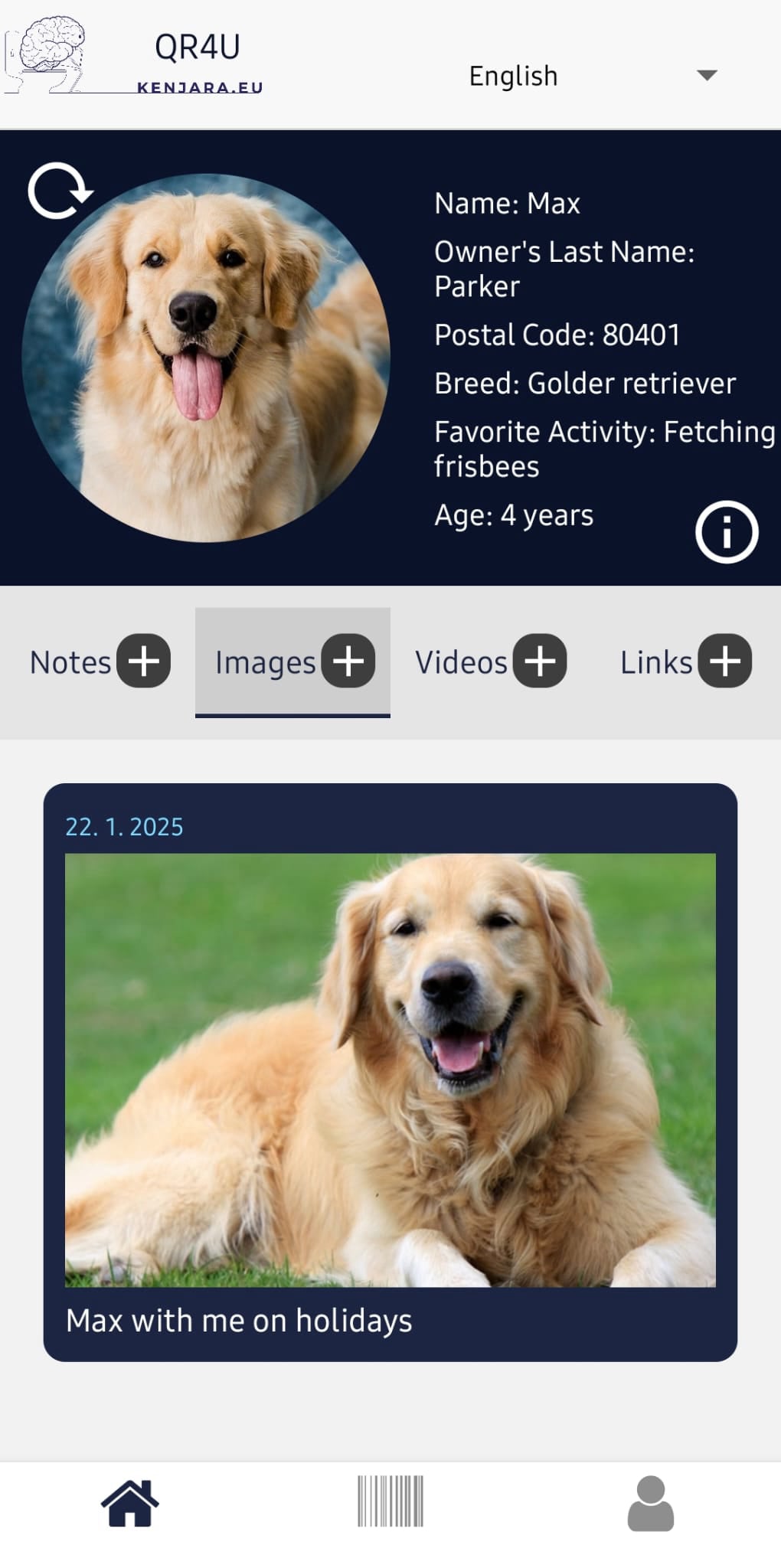
Task: Go to the home tab
Action: click(x=130, y=1503)
